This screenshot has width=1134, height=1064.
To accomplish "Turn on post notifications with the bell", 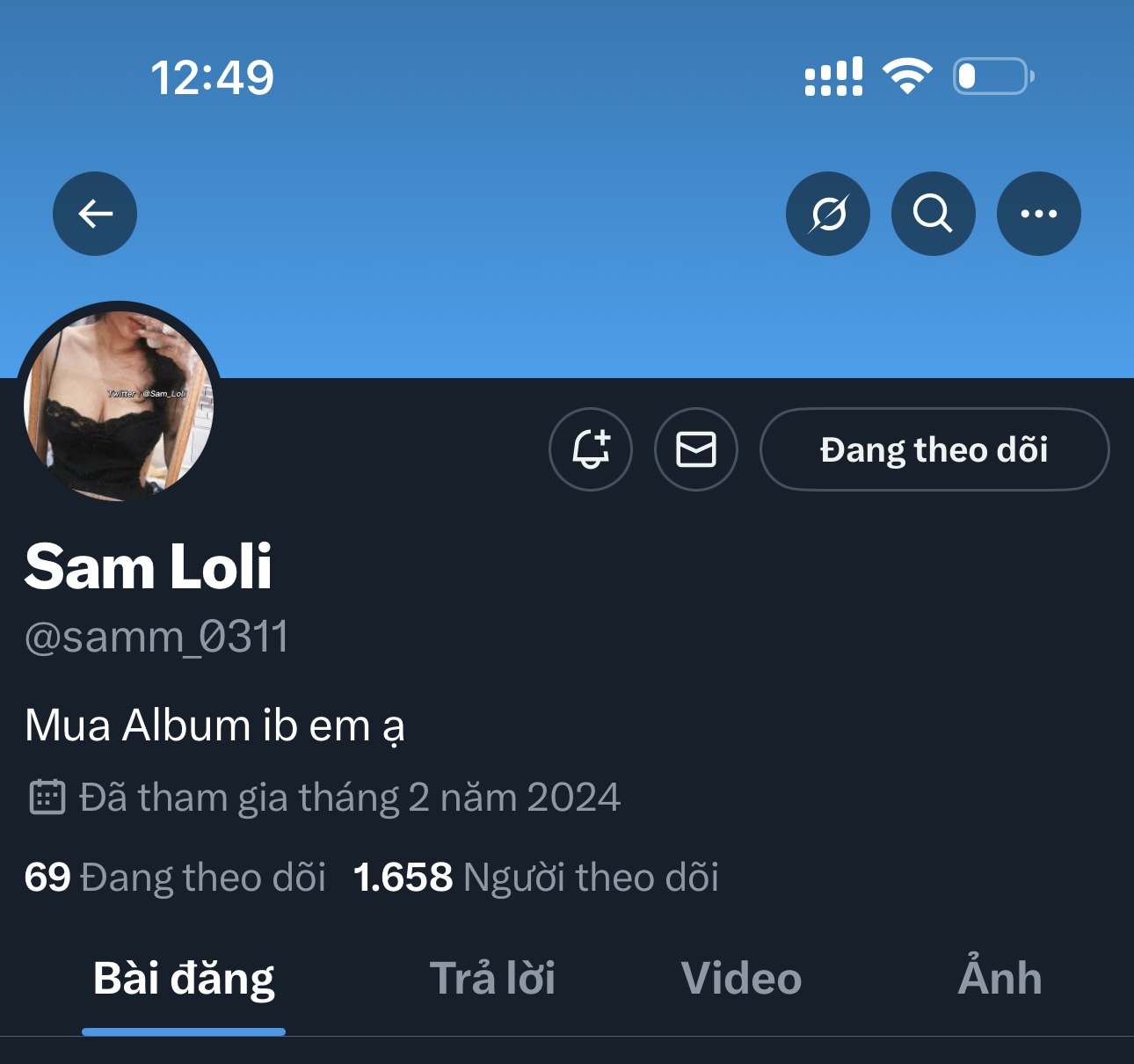I will coord(591,449).
